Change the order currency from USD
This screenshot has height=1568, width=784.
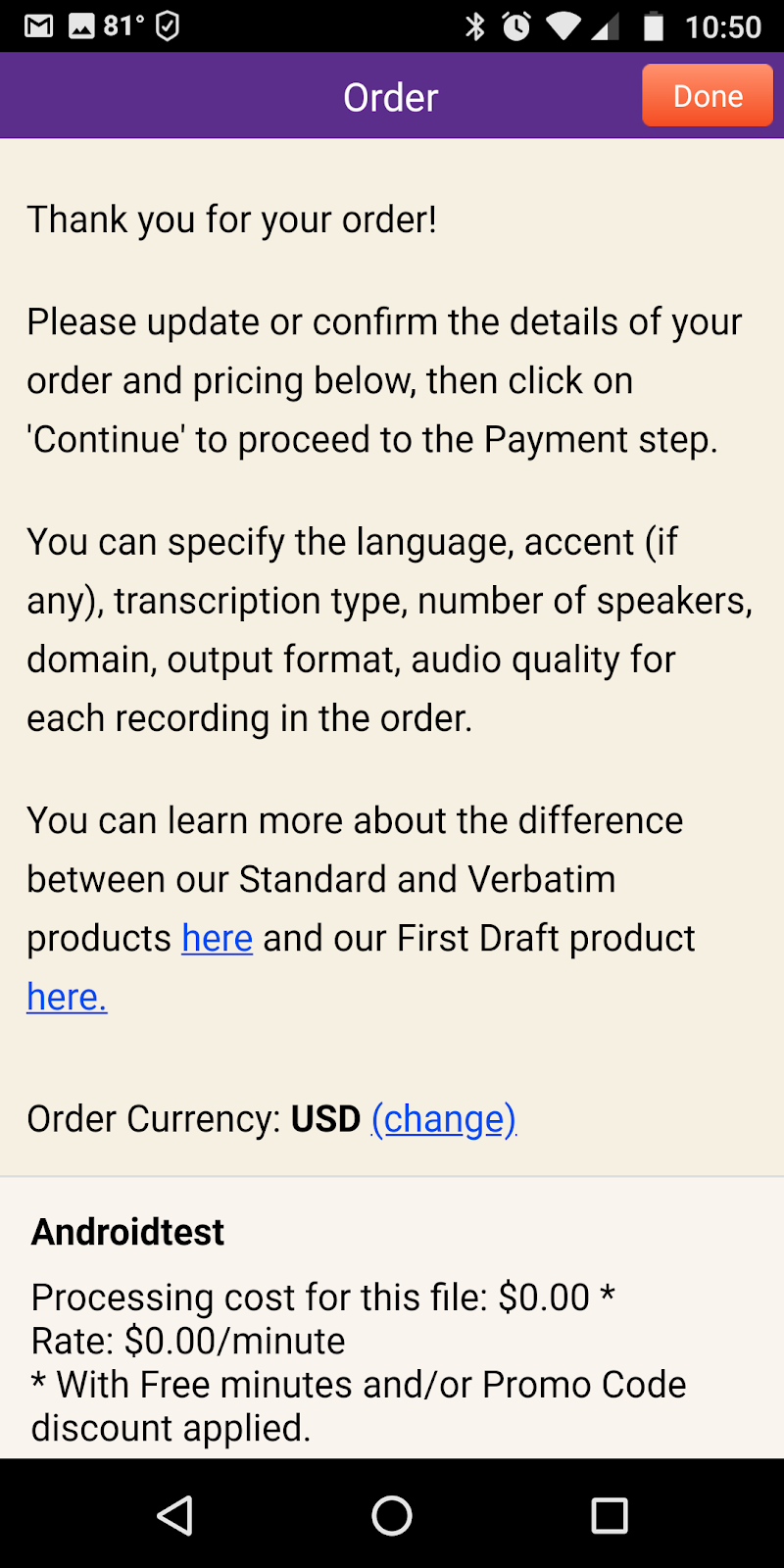click(x=444, y=1118)
